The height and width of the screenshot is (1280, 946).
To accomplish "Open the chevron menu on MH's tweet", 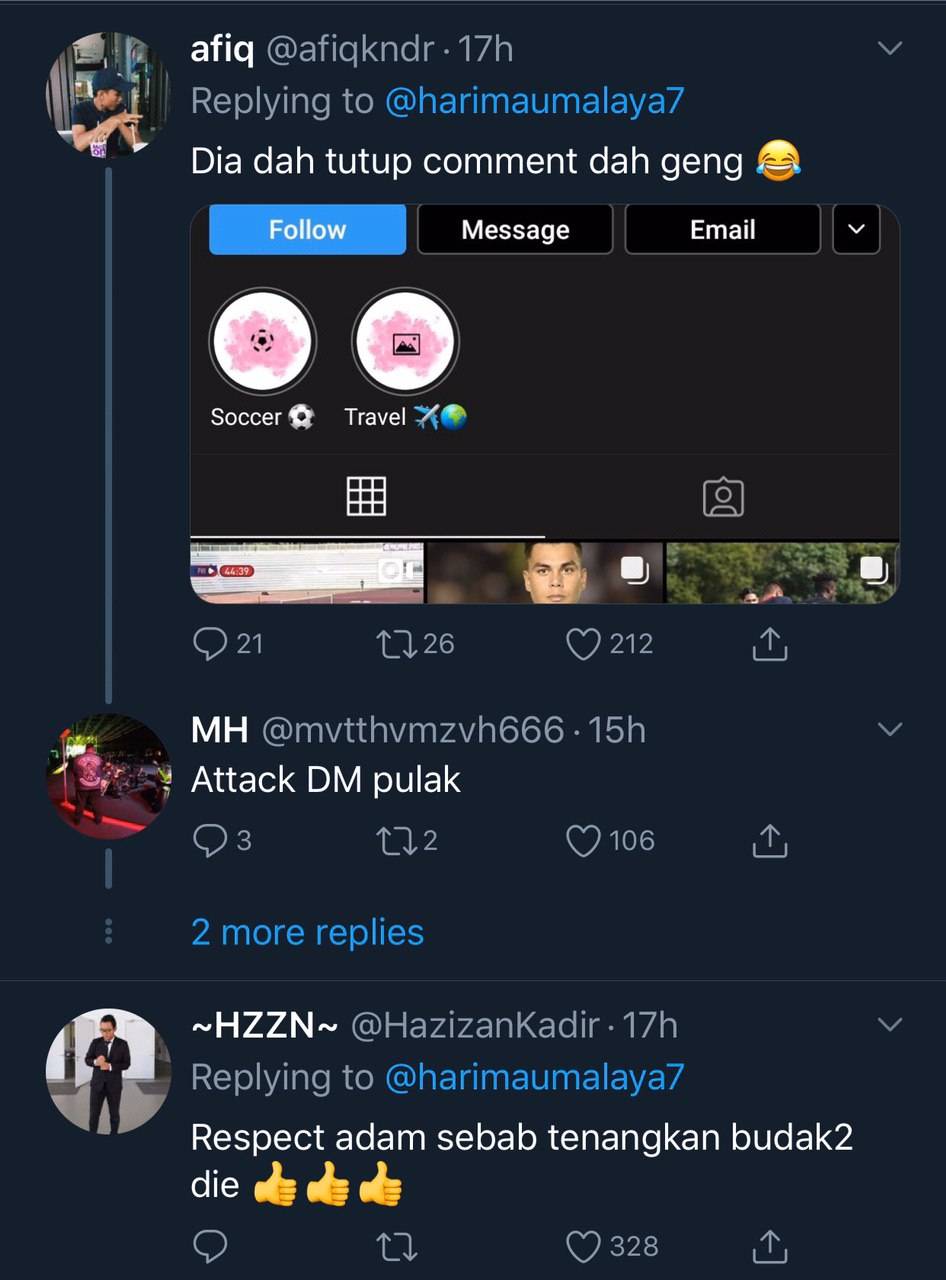I will (x=888, y=730).
